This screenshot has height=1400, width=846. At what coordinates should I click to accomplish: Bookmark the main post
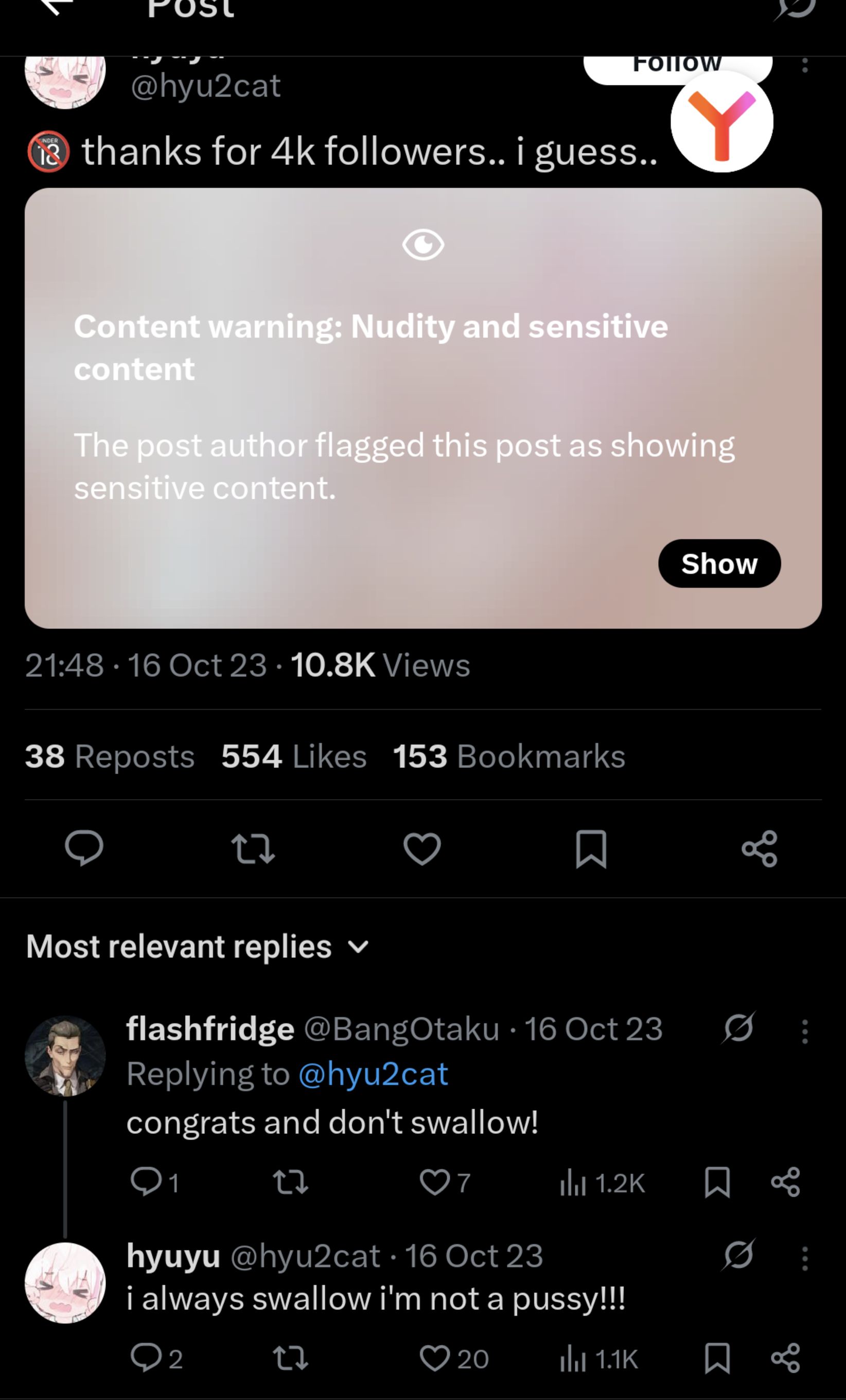591,848
